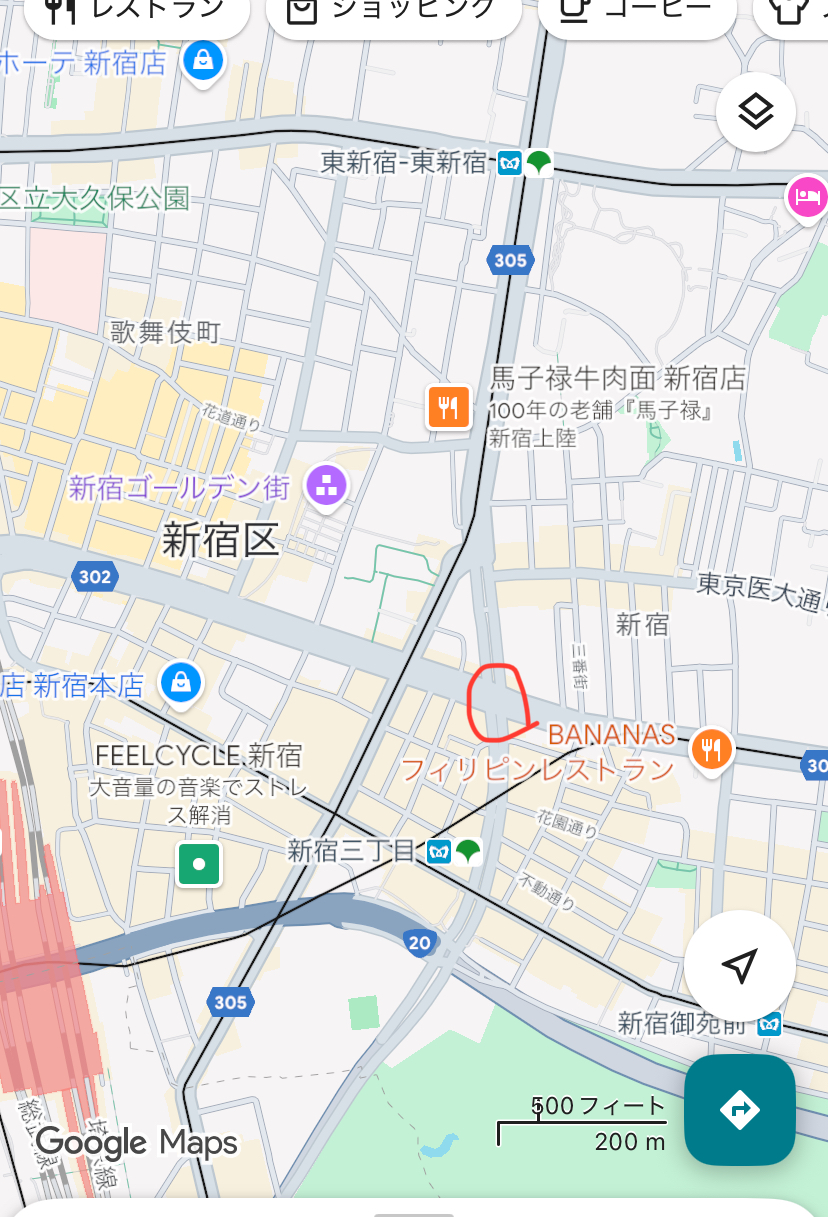
Task: Open the 馬子禄牛肉面 新宿店 restaurant pin
Action: pos(449,407)
